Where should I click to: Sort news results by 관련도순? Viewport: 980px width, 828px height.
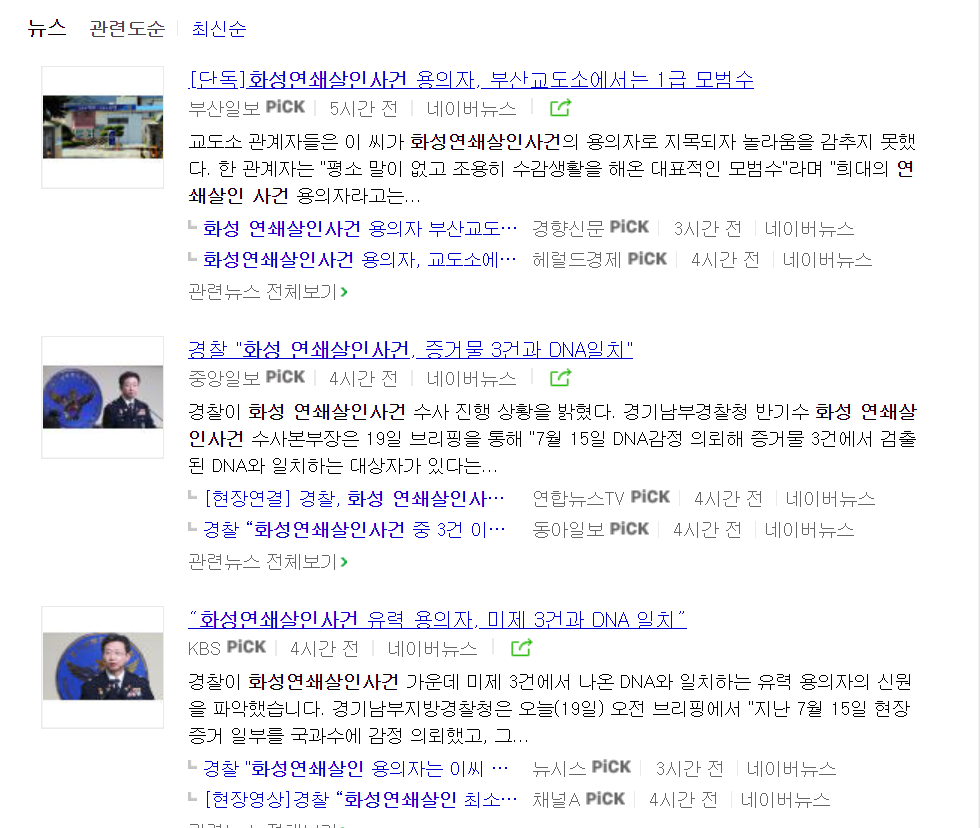127,29
